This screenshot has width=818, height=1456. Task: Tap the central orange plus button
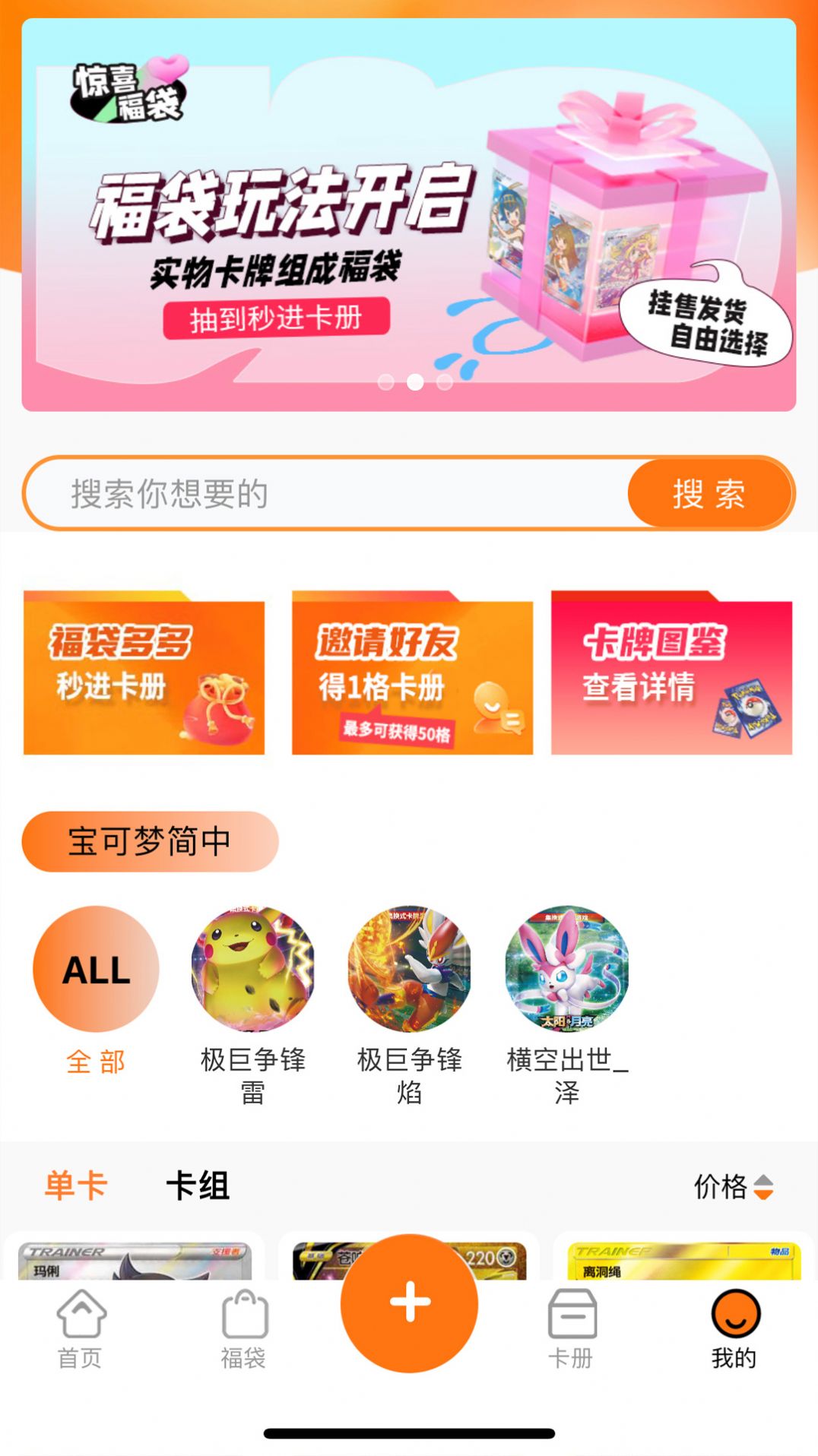point(409,1302)
